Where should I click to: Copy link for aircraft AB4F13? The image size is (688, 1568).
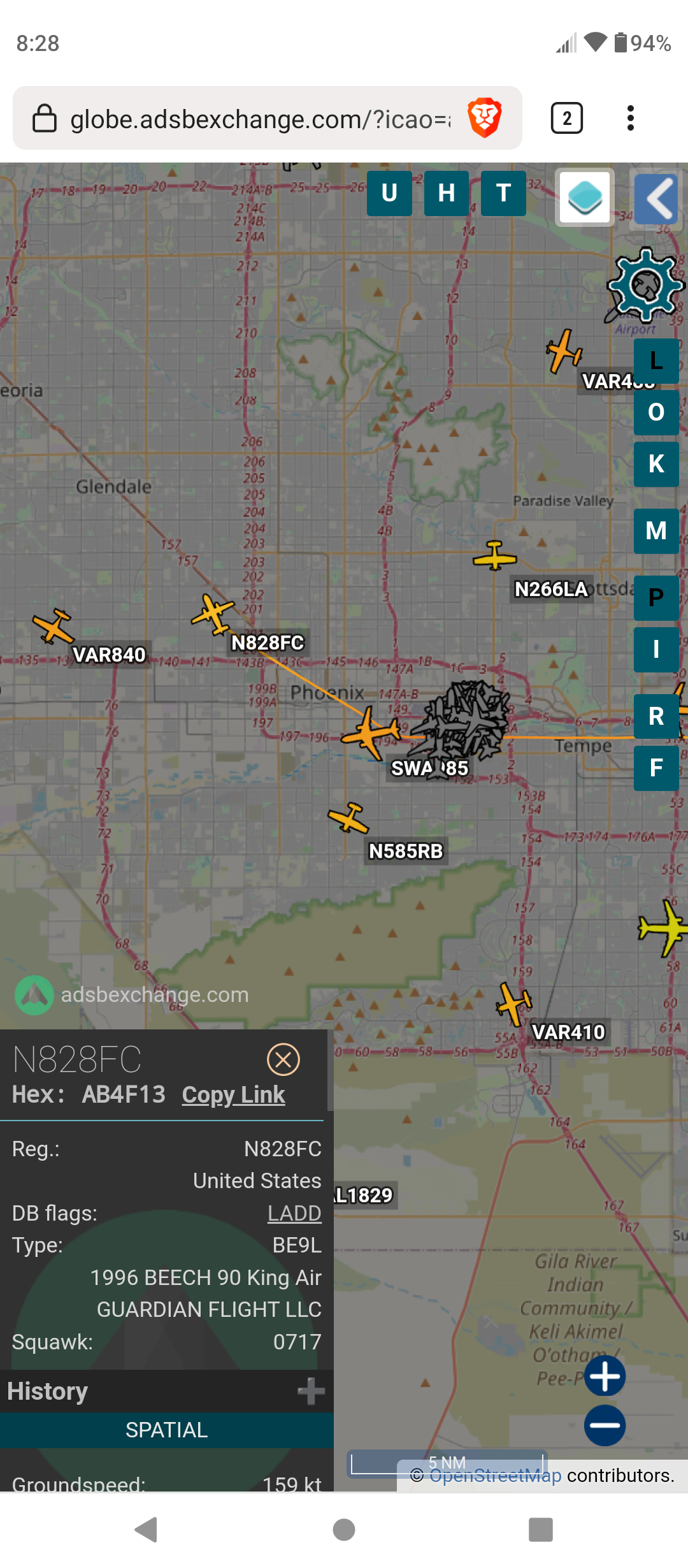[233, 1094]
